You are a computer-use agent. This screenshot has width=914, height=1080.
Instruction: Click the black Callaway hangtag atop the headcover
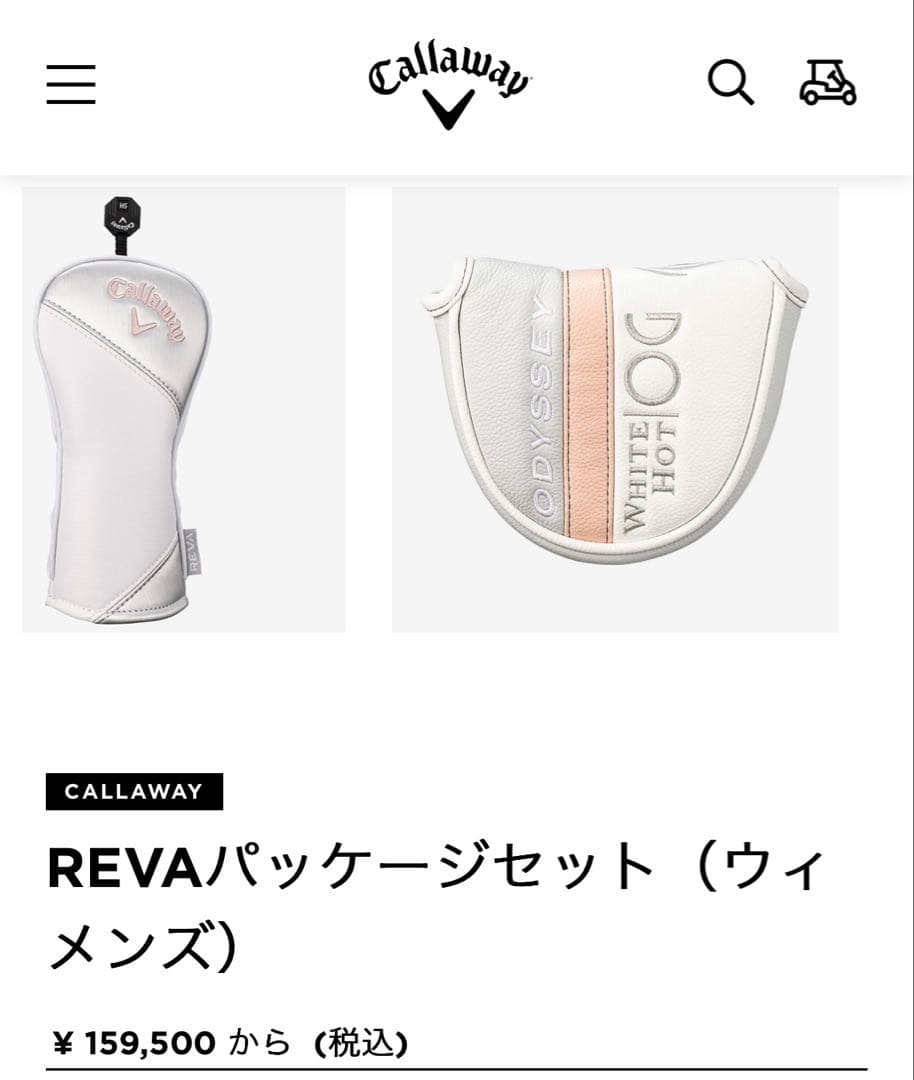(x=123, y=216)
